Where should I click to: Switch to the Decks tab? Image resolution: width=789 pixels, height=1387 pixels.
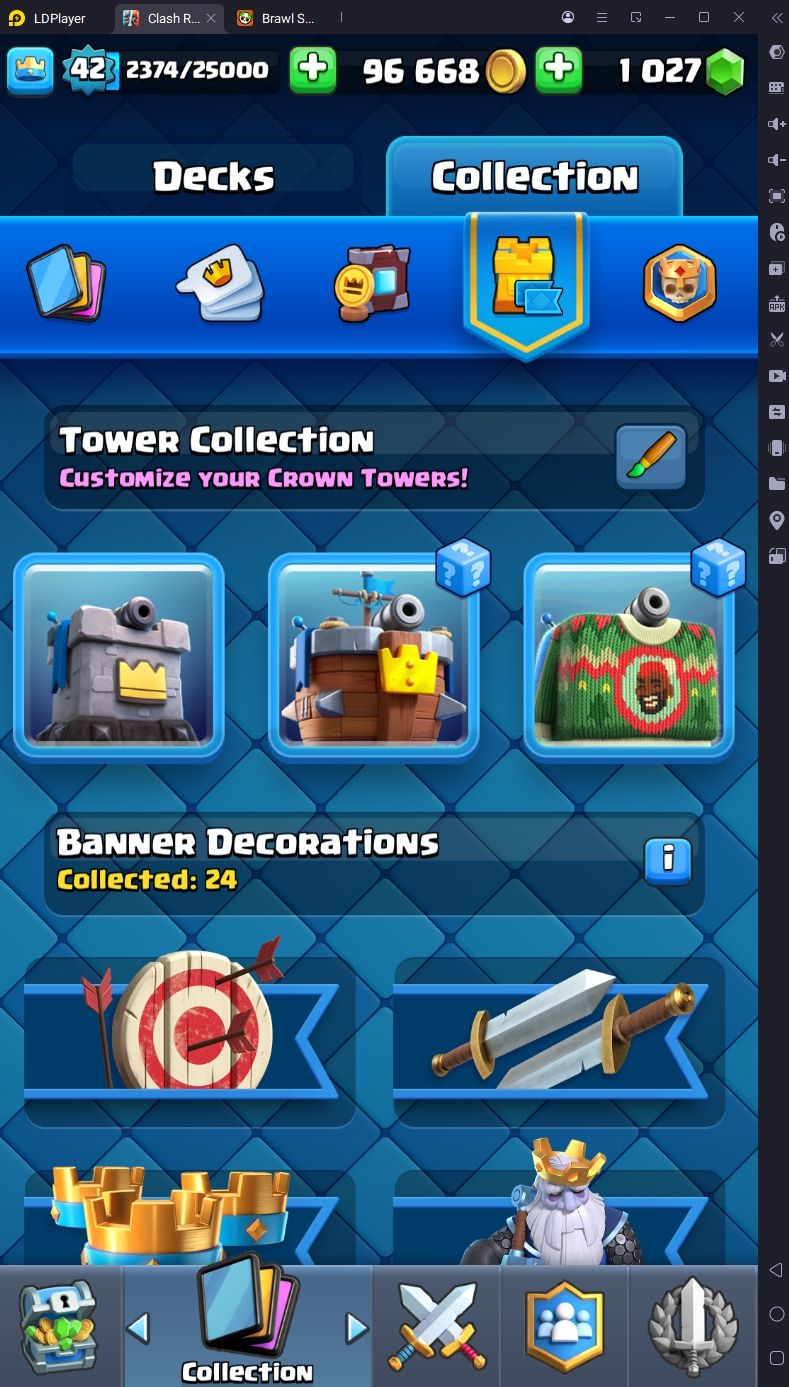click(213, 177)
